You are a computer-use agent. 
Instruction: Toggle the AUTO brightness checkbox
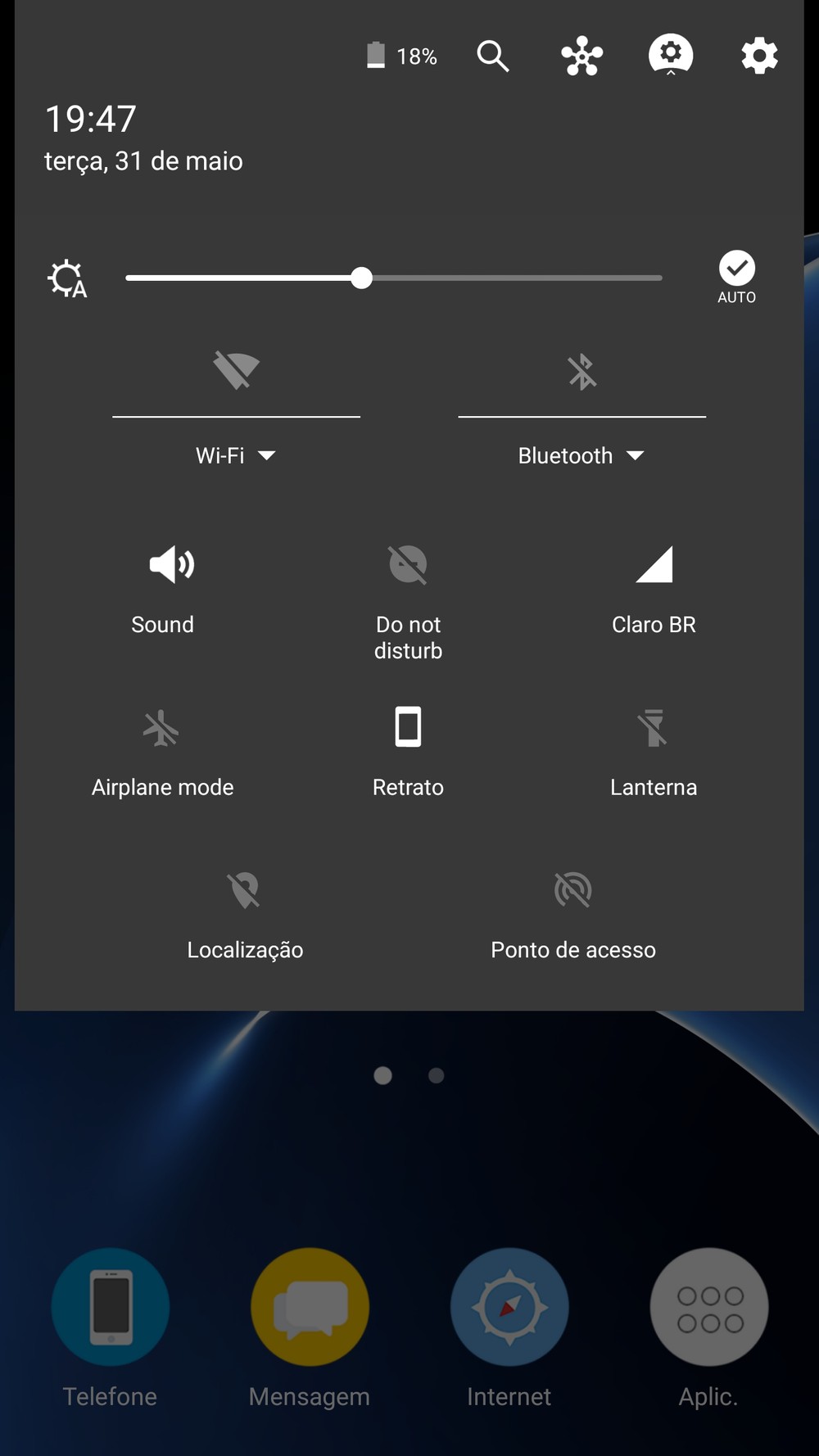736,278
